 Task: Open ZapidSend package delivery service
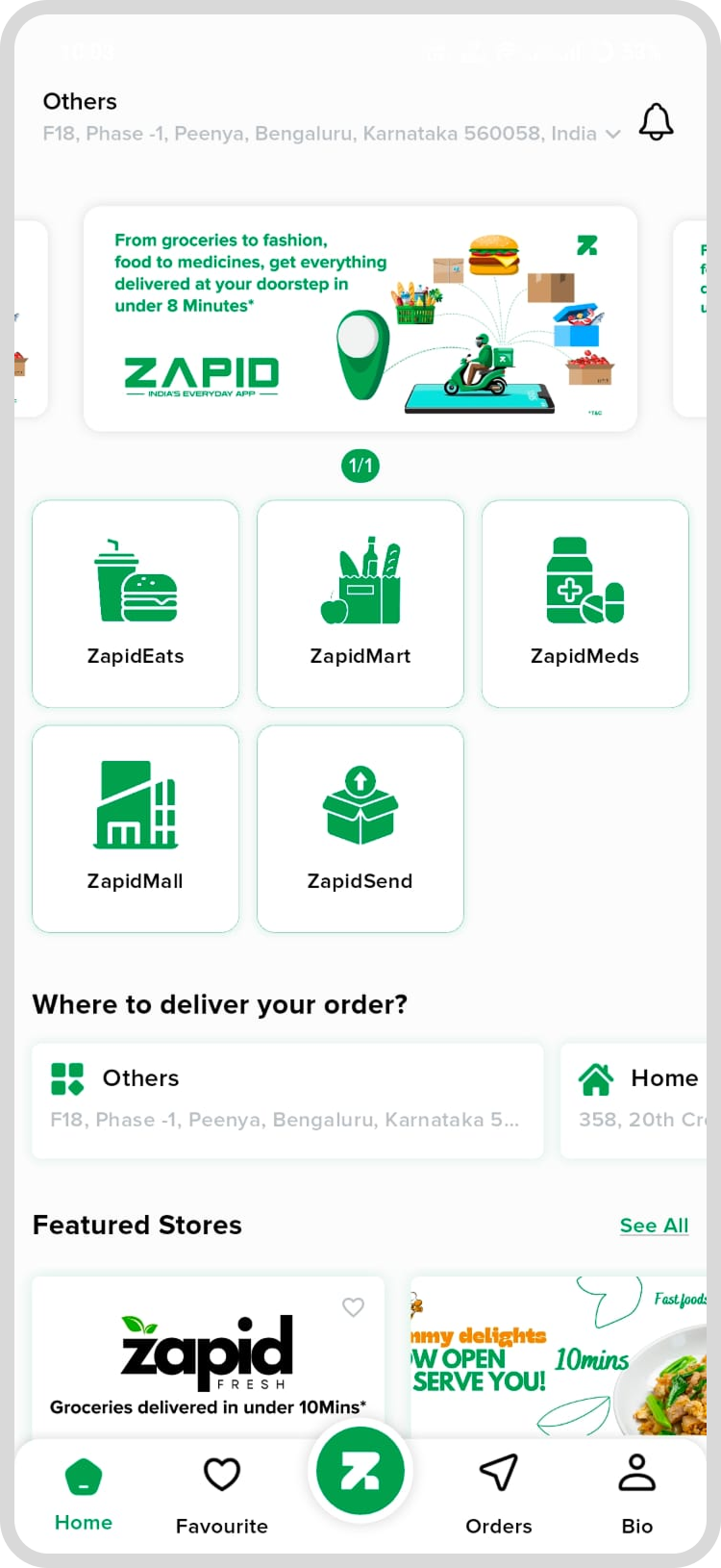360,828
